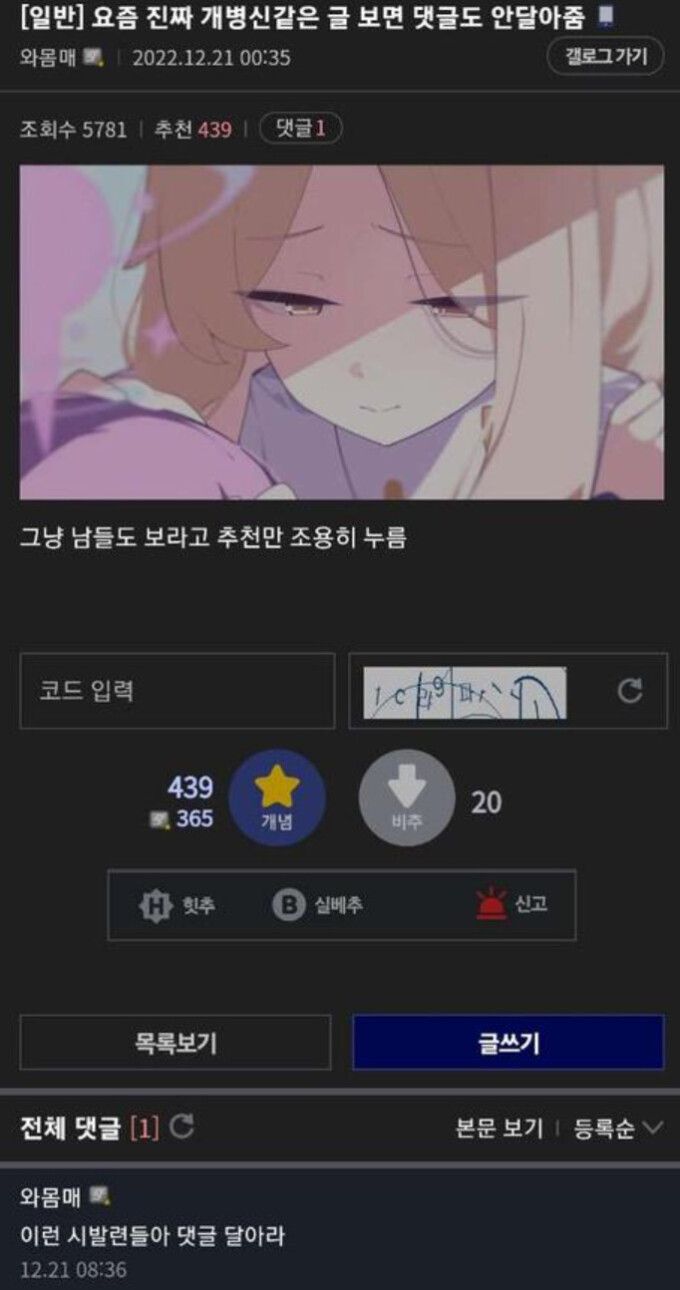Viewport: 680px width, 1290px height.
Task: Refresh the 전체 댓글 section
Action: 181,1128
